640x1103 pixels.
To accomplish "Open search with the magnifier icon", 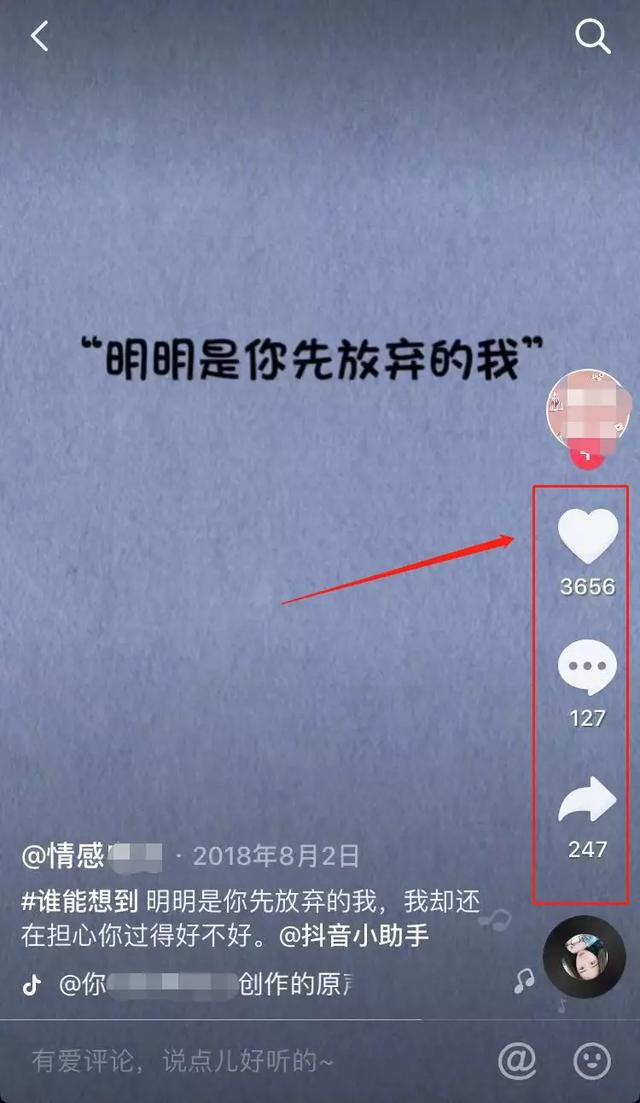I will [592, 37].
